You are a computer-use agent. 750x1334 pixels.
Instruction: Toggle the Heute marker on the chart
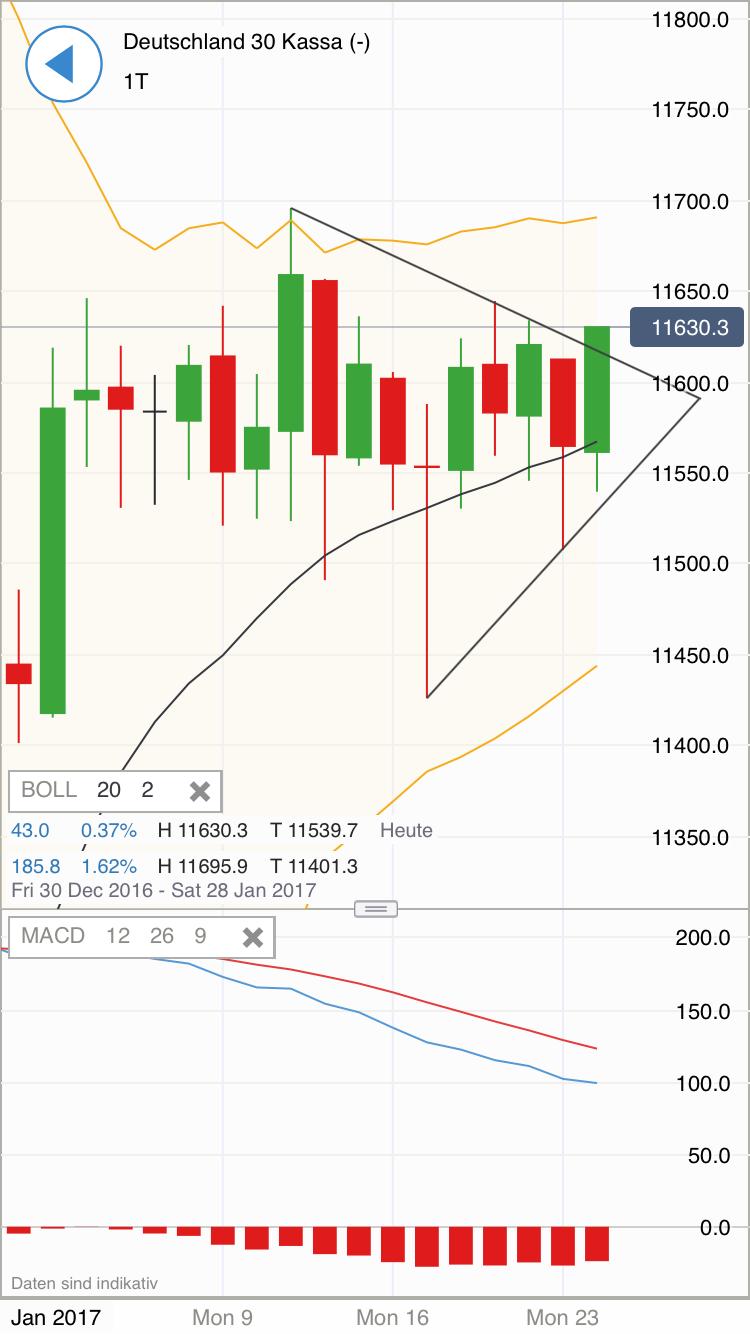pos(406,830)
